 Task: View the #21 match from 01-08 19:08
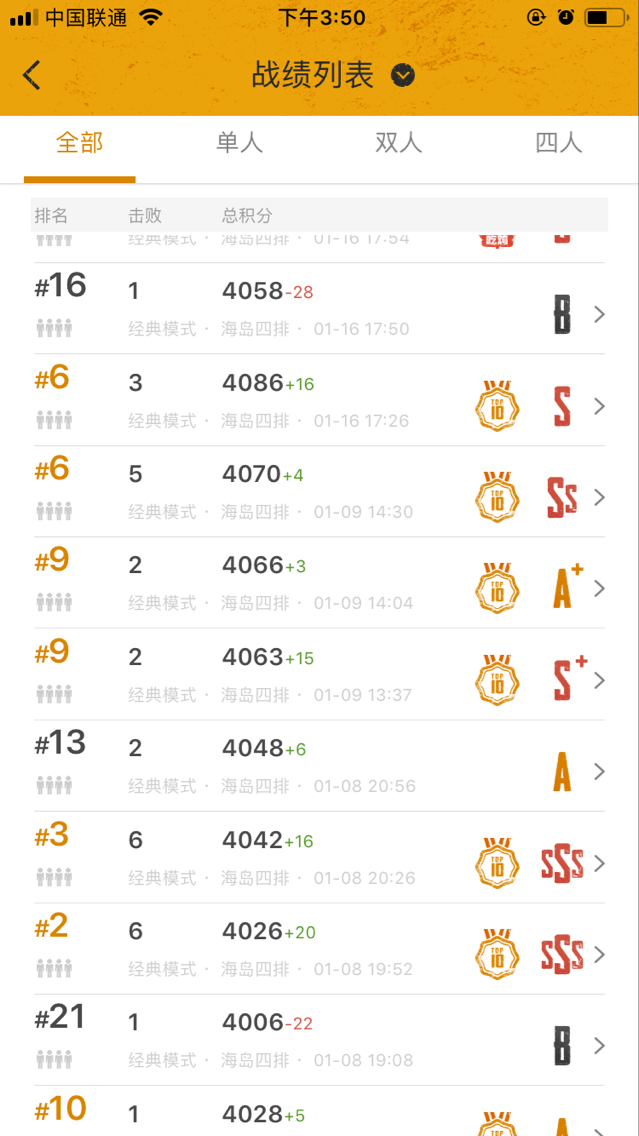coord(320,1040)
